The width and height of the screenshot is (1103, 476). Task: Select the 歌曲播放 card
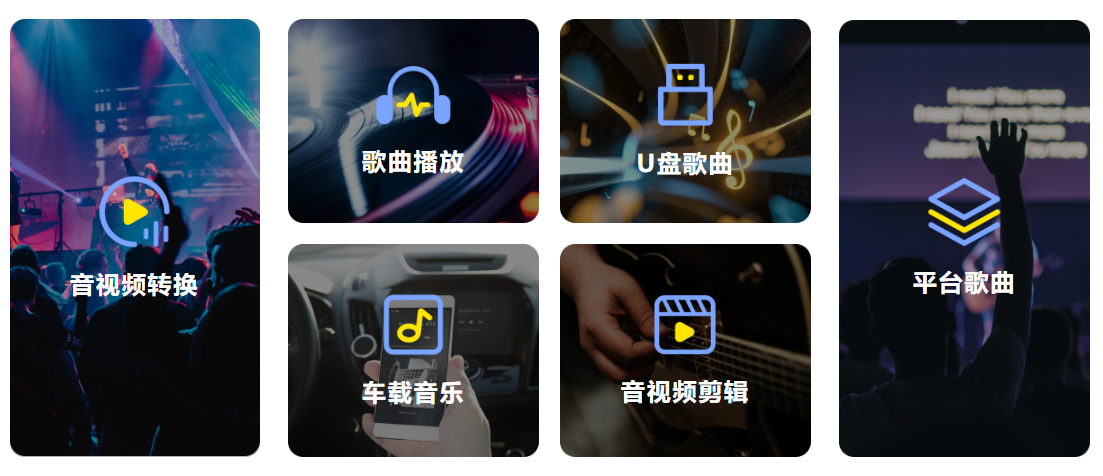click(413, 121)
